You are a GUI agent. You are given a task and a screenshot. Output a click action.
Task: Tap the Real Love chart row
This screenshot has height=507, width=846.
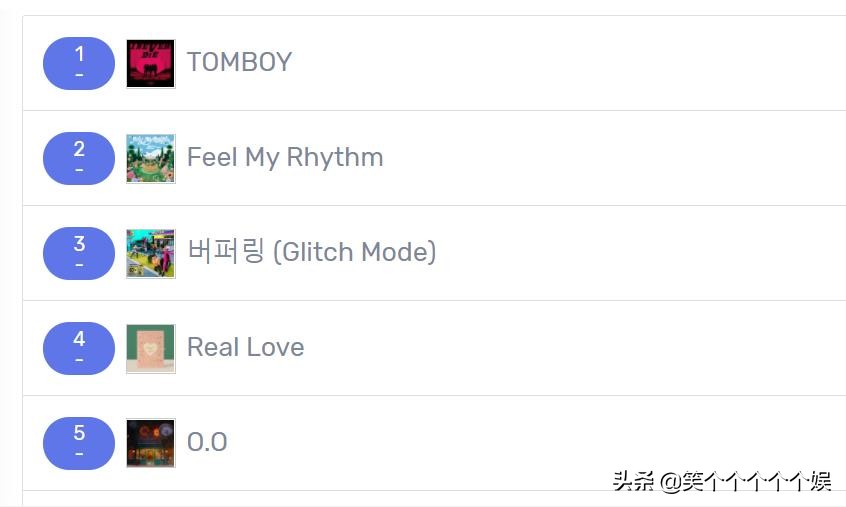(245, 347)
